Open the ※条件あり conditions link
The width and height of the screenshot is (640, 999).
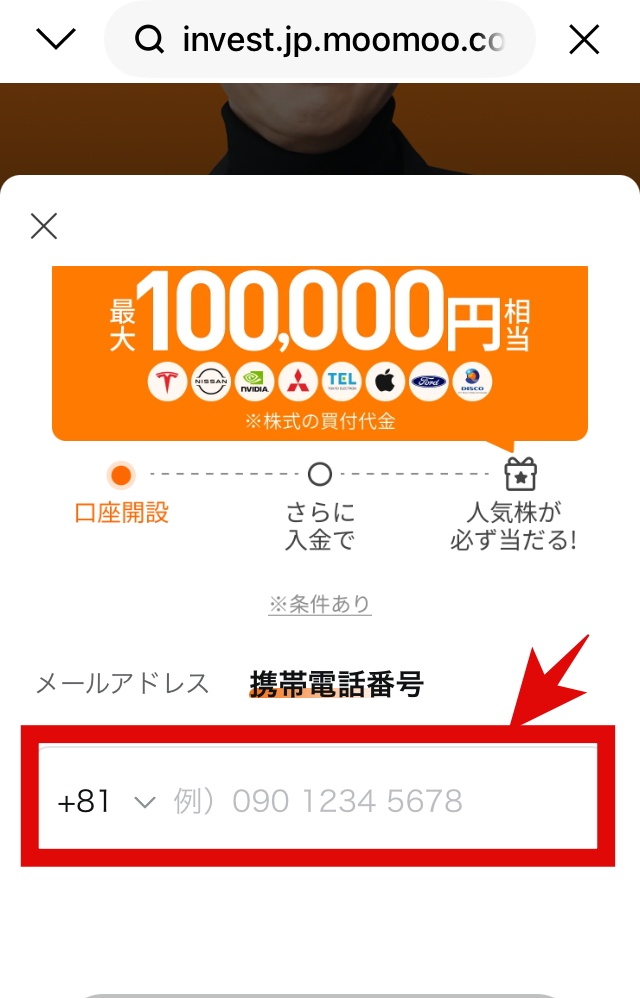(320, 604)
